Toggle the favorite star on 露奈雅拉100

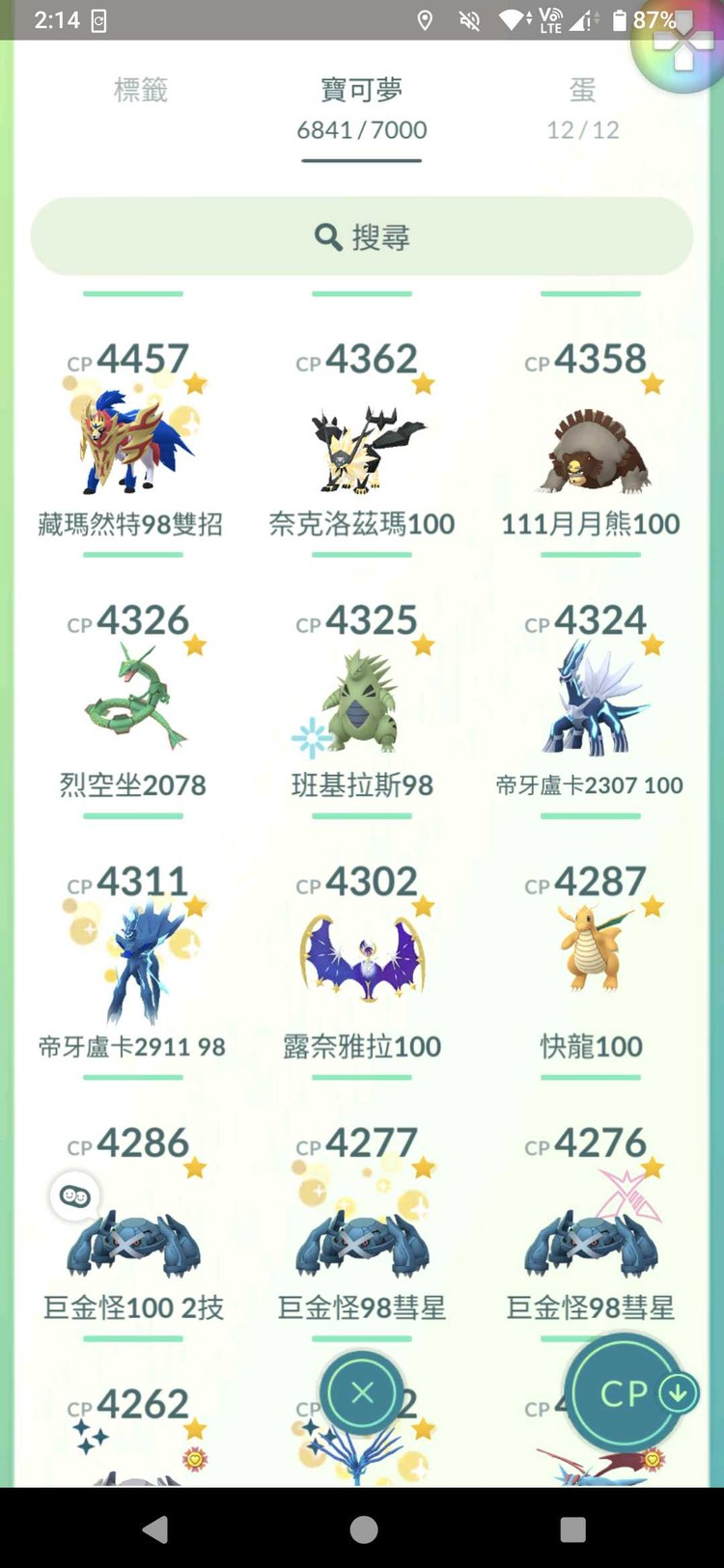point(424,905)
